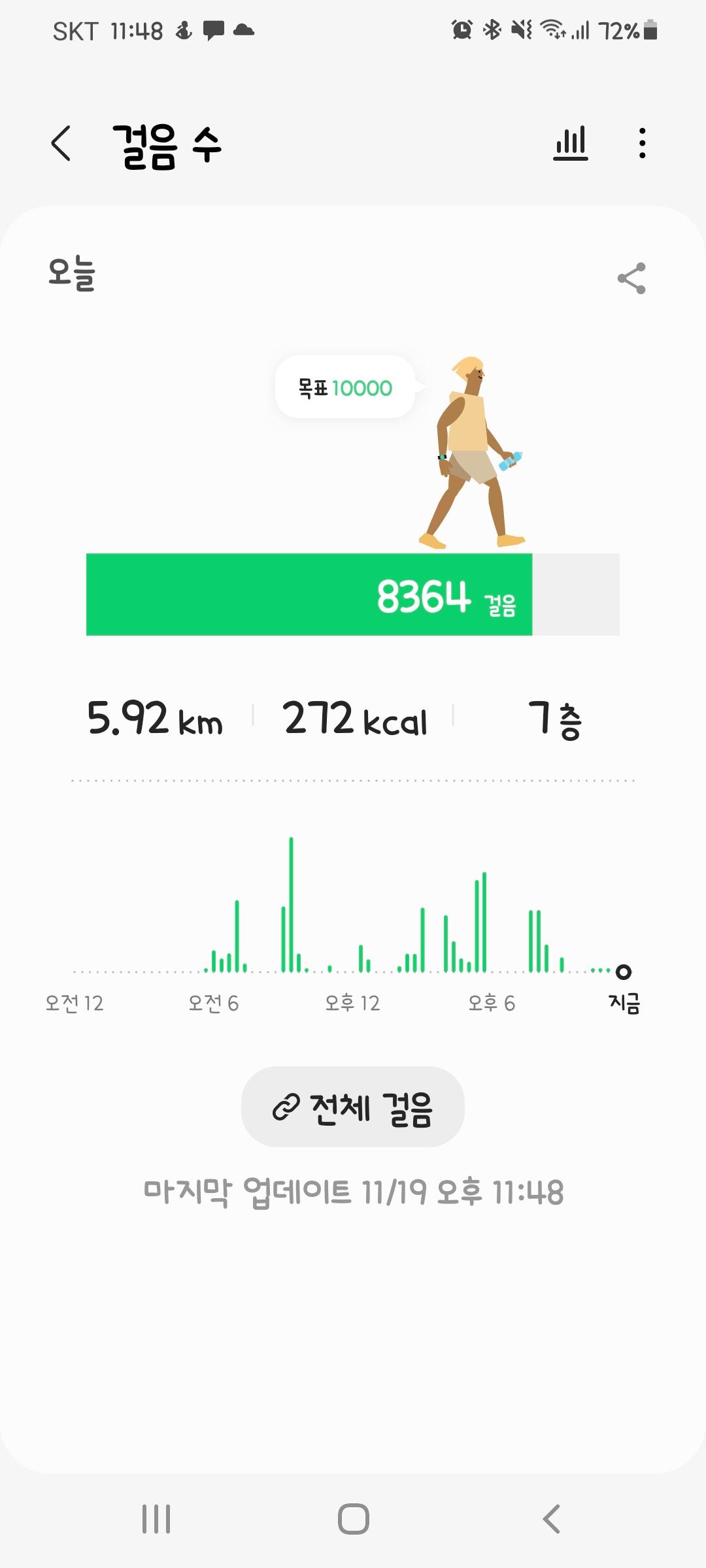Go to the home screen
706x1568 pixels.
pos(353,1518)
